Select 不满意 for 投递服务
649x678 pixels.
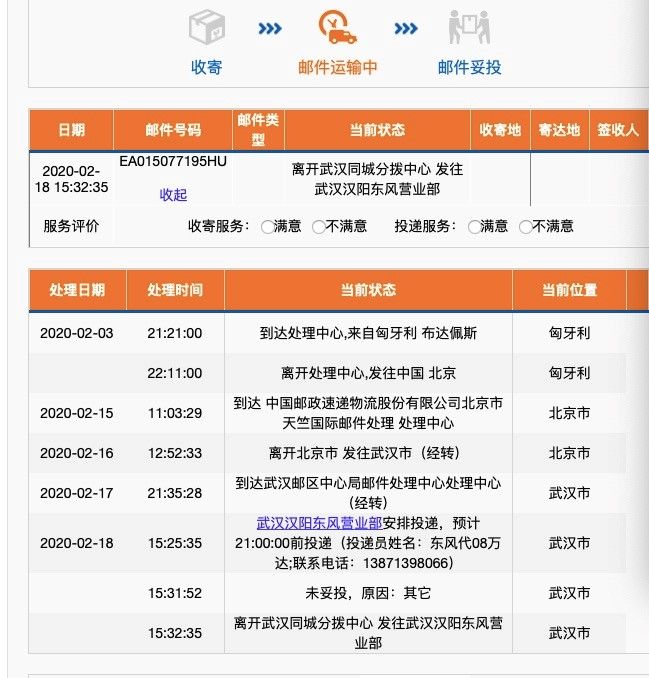pyautogui.click(x=525, y=227)
